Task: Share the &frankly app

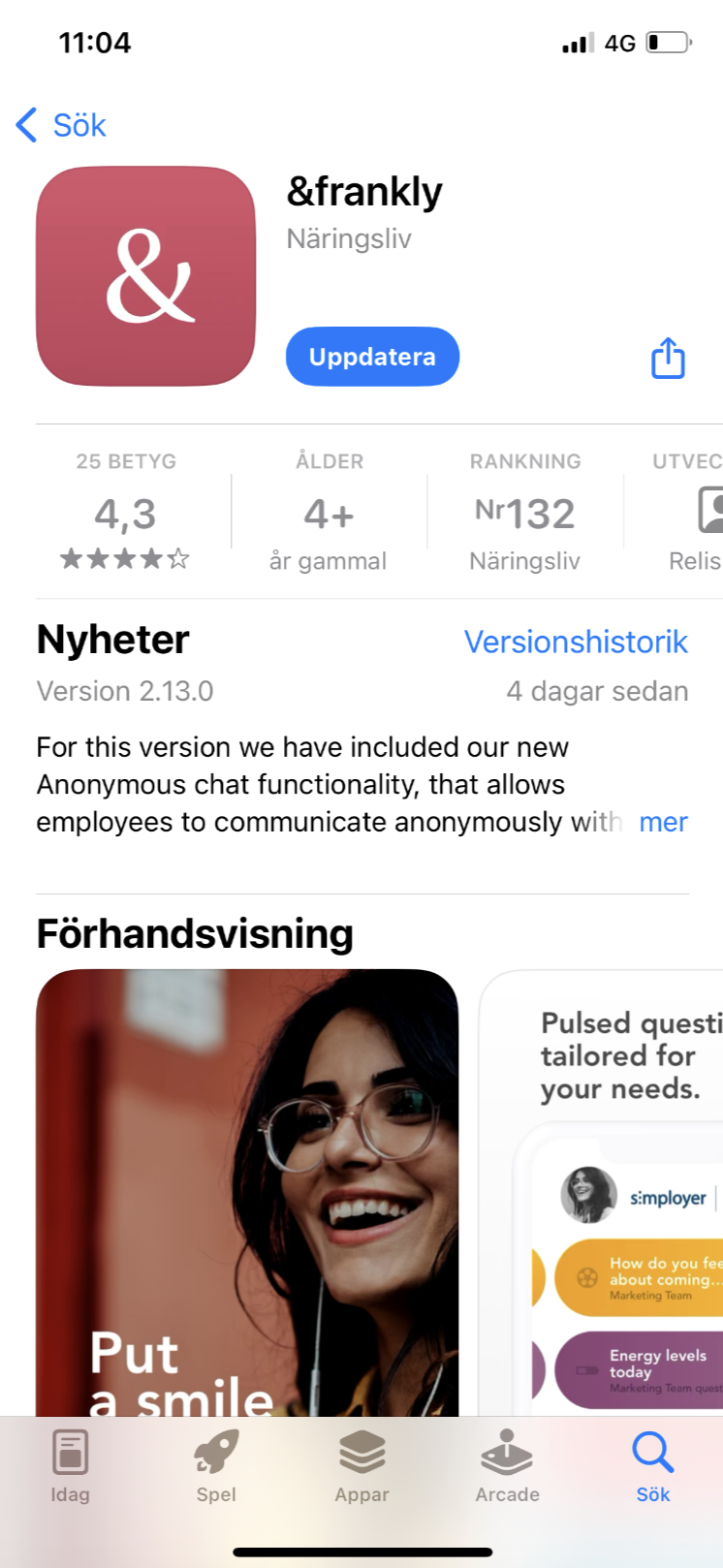Action: pyautogui.click(x=668, y=358)
